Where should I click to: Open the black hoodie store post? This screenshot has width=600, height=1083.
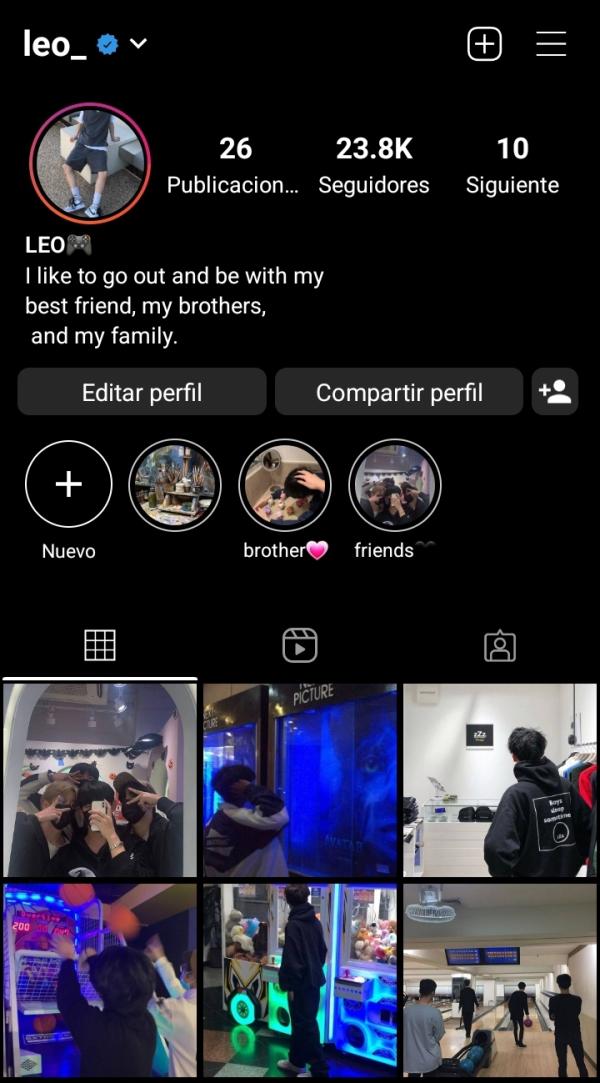(x=499, y=780)
